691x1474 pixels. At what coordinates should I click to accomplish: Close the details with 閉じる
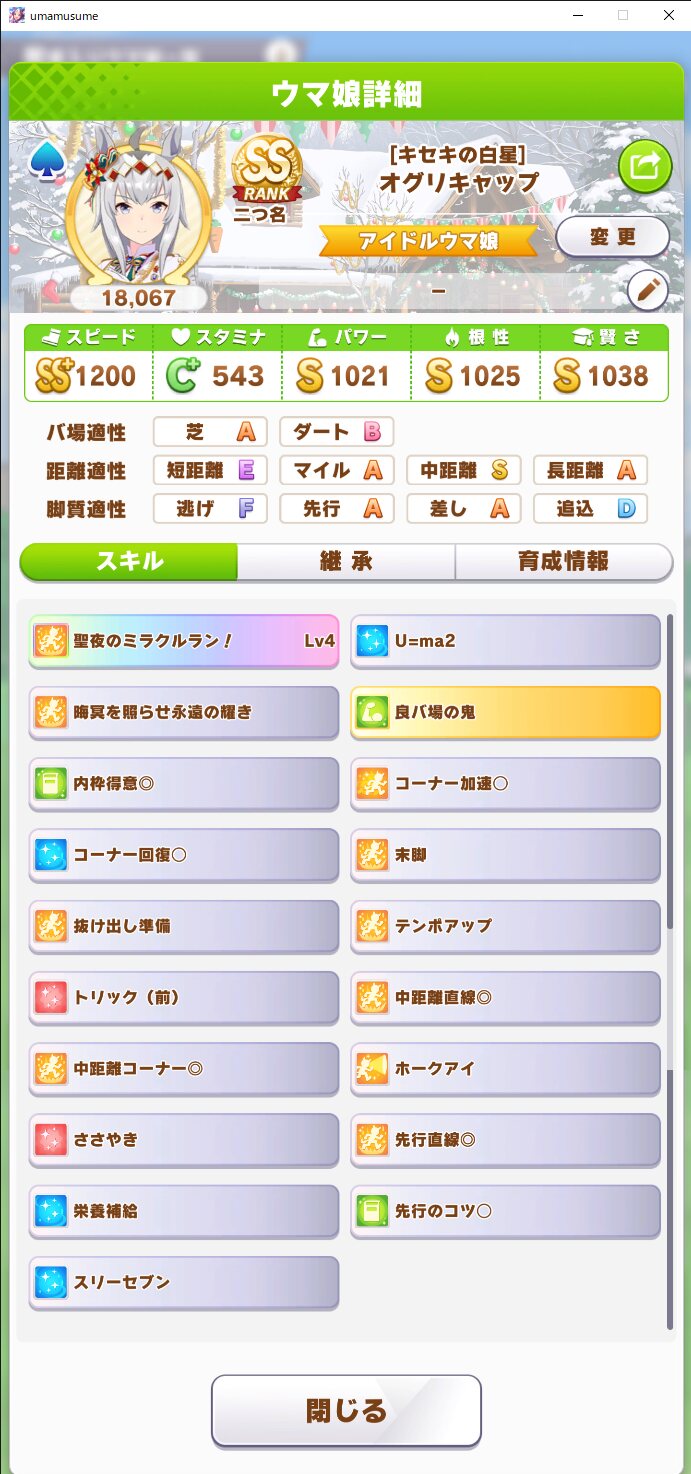coord(346,1410)
